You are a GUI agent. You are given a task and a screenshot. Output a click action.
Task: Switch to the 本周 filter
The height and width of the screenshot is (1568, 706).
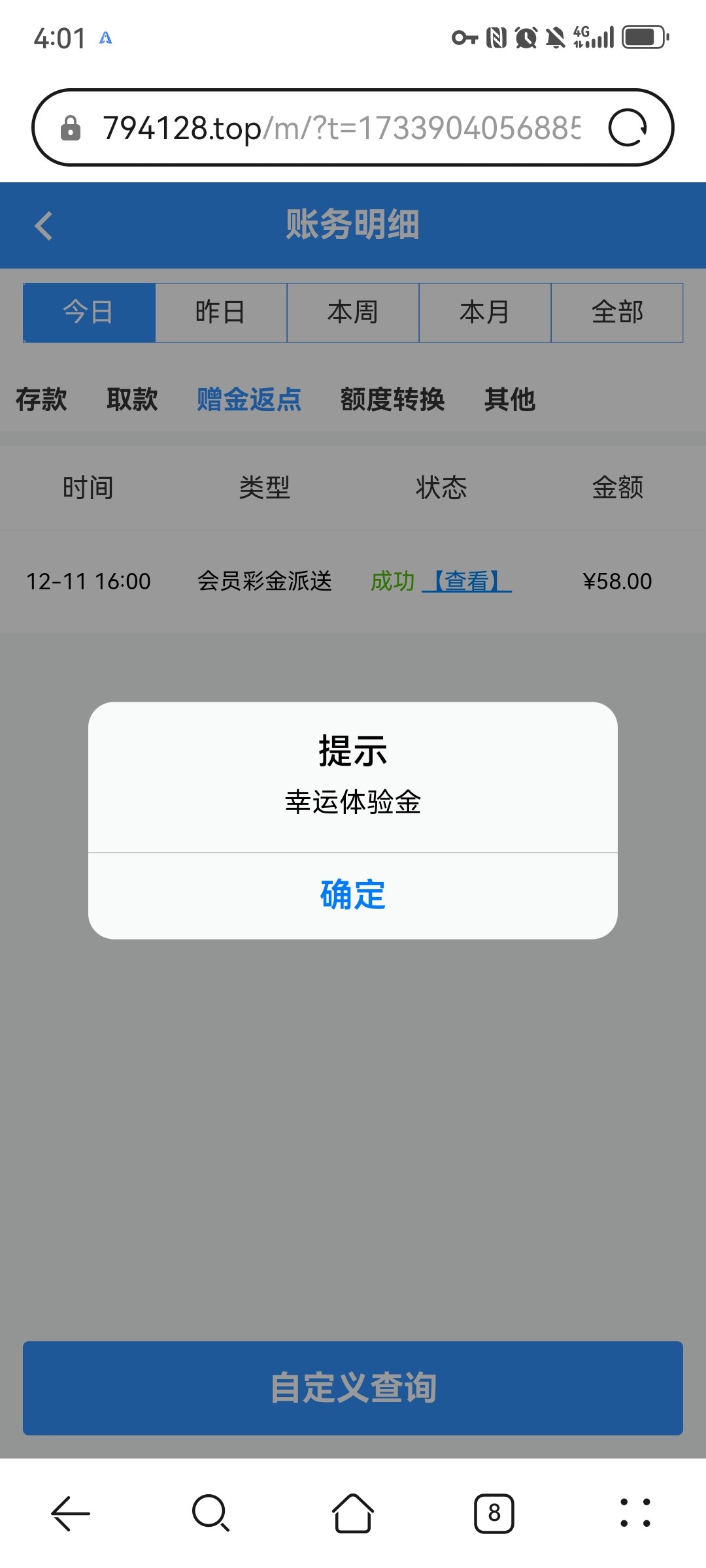pos(353,312)
